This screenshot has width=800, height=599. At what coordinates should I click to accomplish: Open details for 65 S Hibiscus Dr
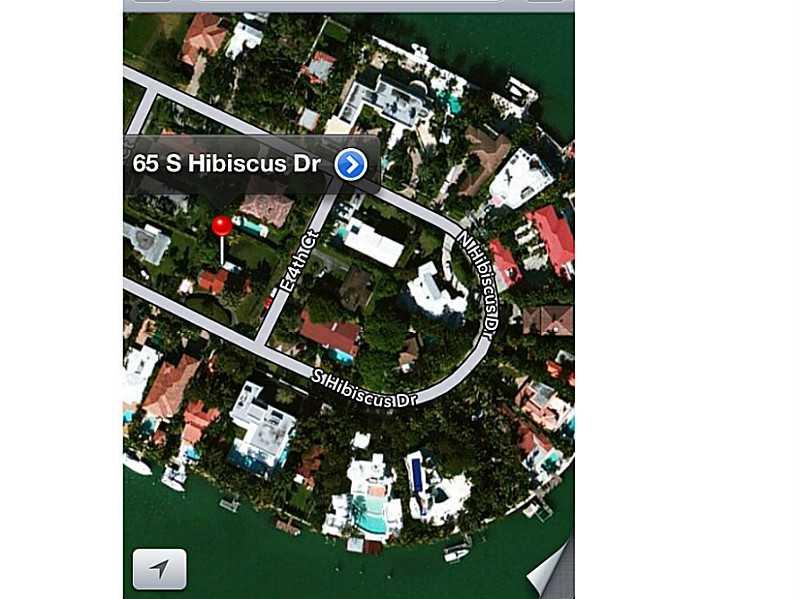coord(350,165)
